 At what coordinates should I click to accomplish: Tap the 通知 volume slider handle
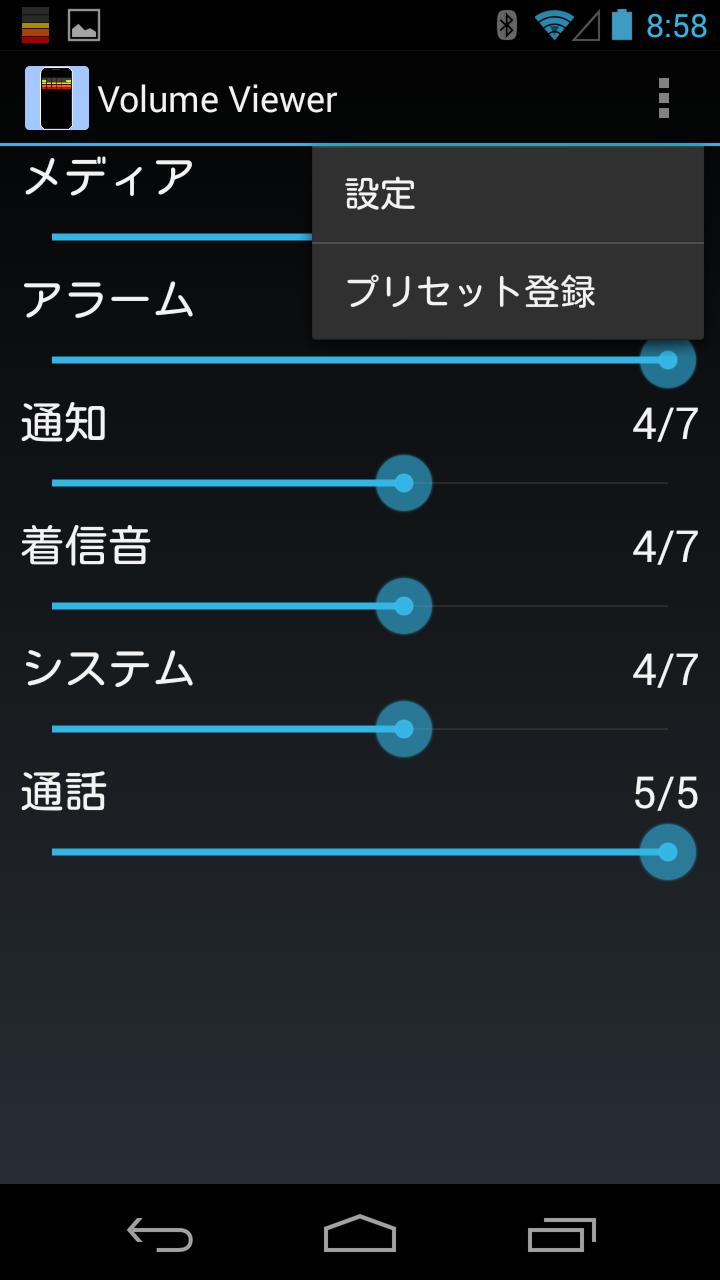403,482
